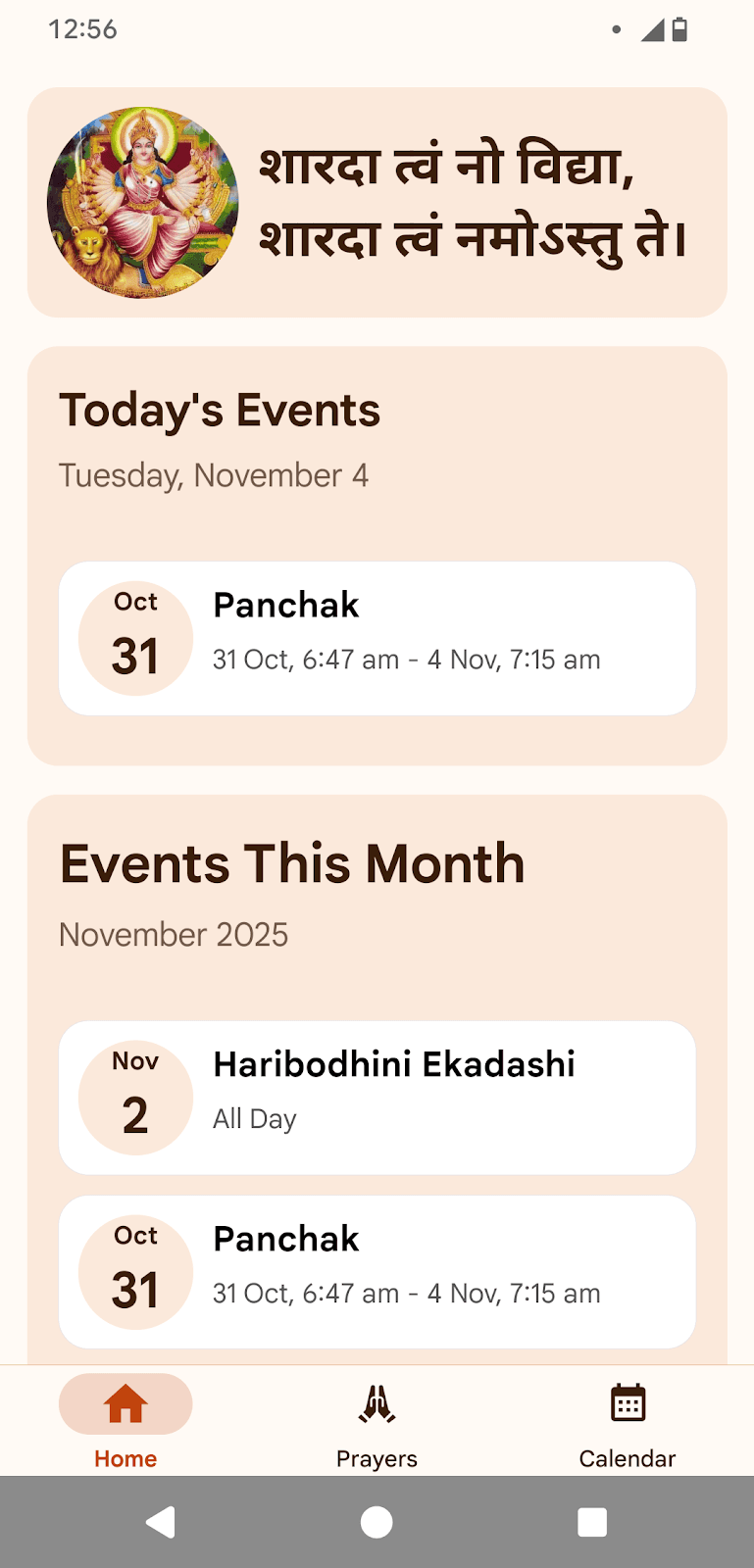Open the Calendar section via calendar icon
This screenshot has height=1568, width=754.
[x=628, y=1403]
